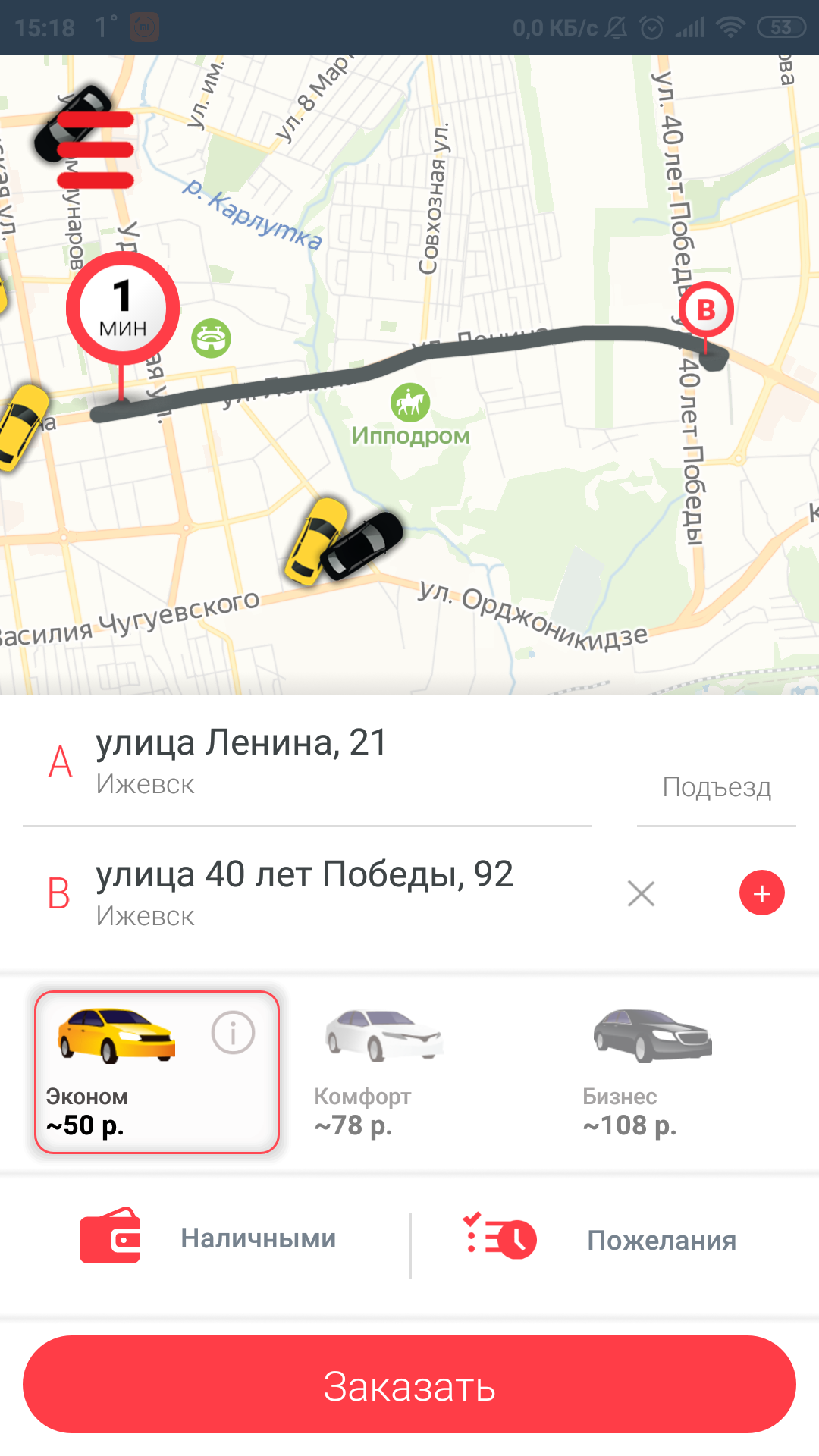Tap the Подъезд entrance field
Viewport: 819px width, 1456px height.
pyautogui.click(x=716, y=787)
